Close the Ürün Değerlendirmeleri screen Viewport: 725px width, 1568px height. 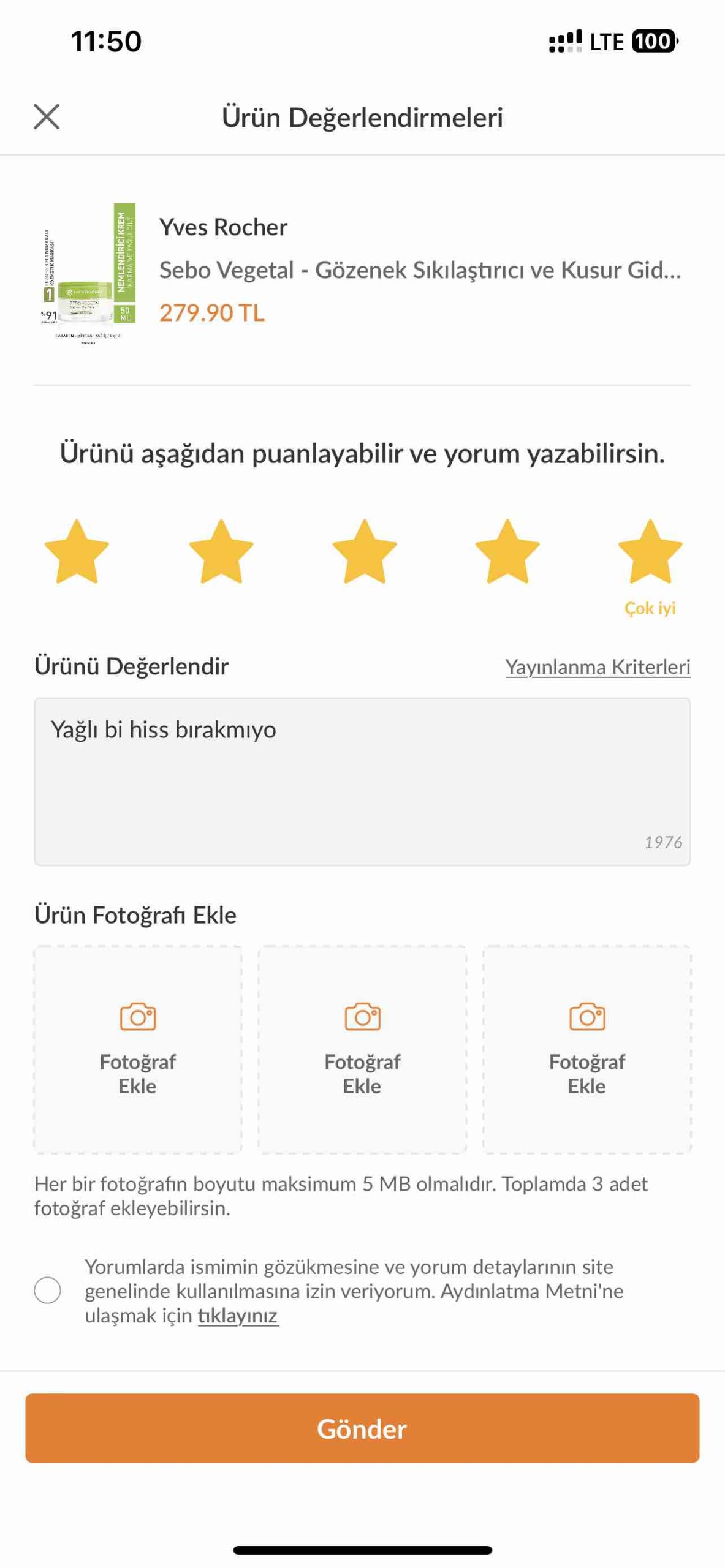(47, 116)
